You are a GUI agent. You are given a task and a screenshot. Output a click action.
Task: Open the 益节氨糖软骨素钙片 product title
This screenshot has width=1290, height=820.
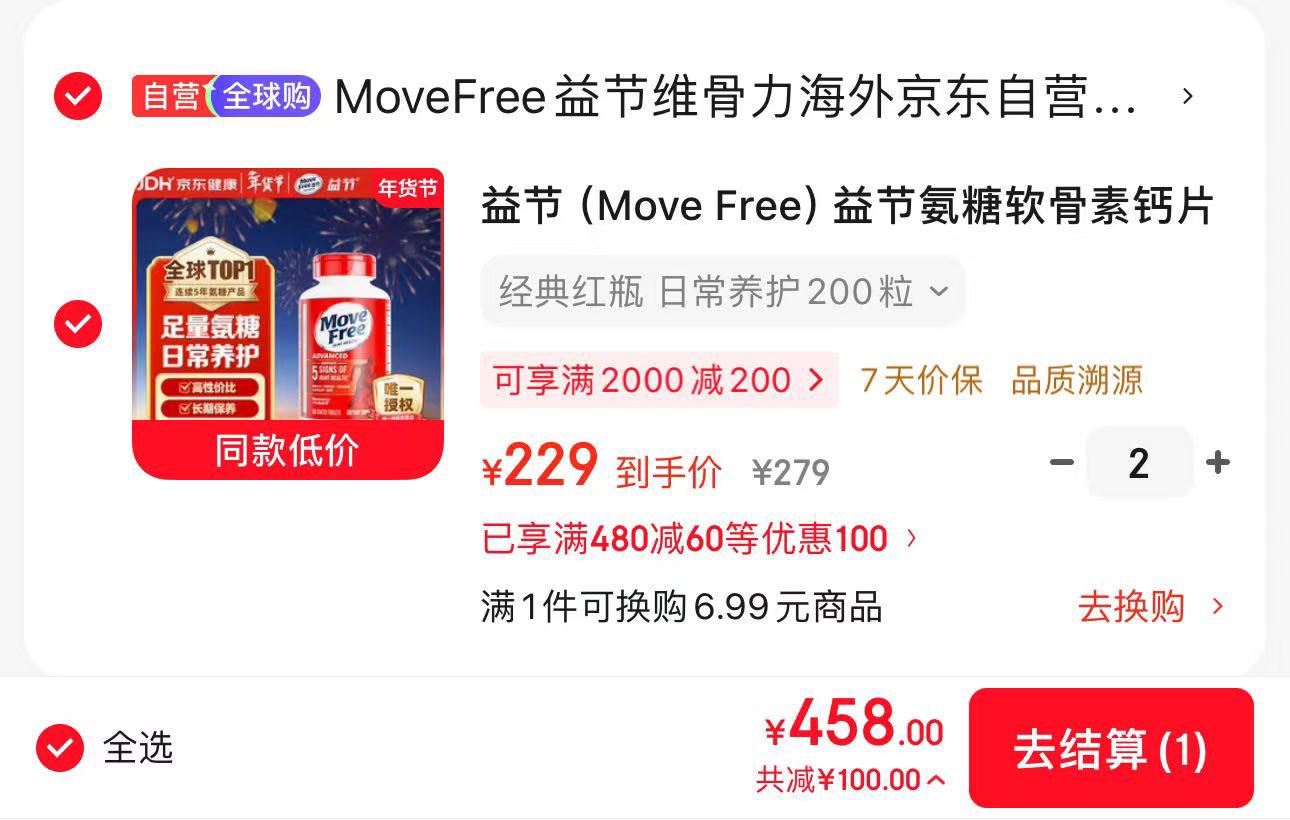847,207
